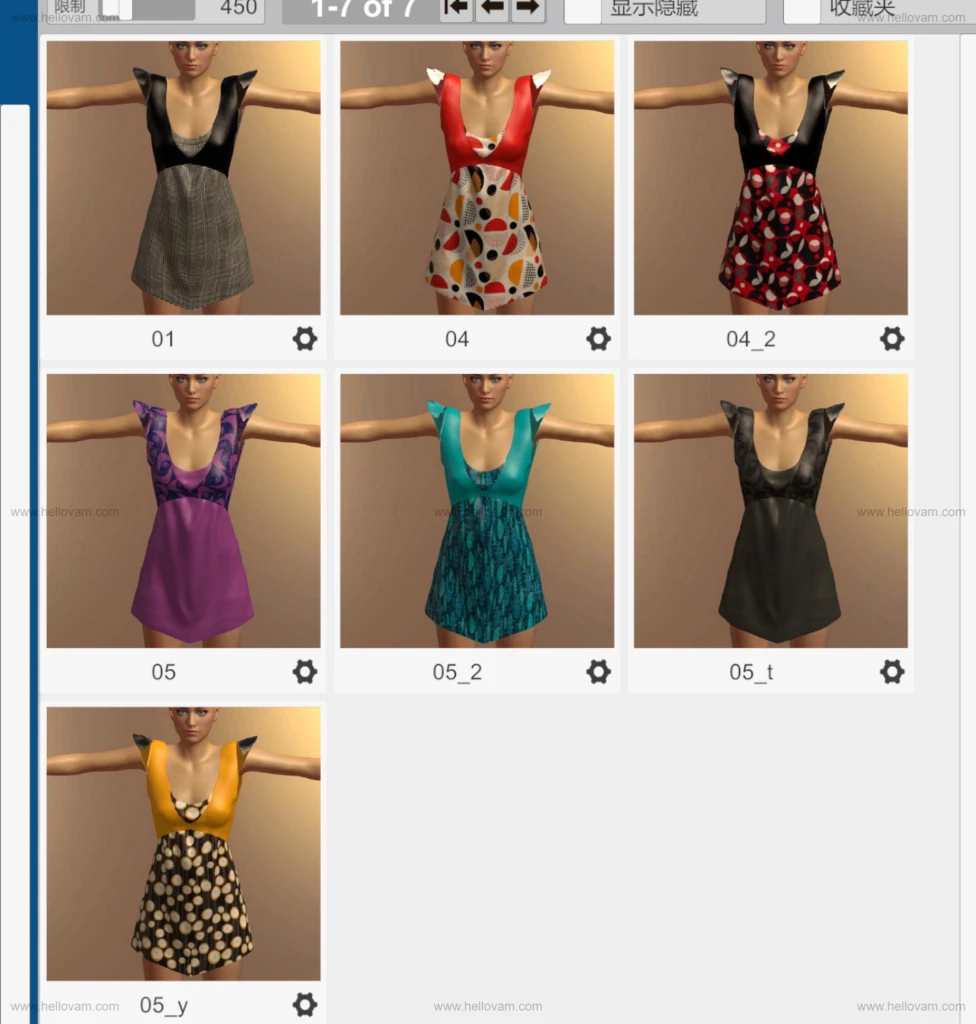Open options gear for preset 04_2
Viewport: 976px width, 1024px height.
[x=891, y=339]
